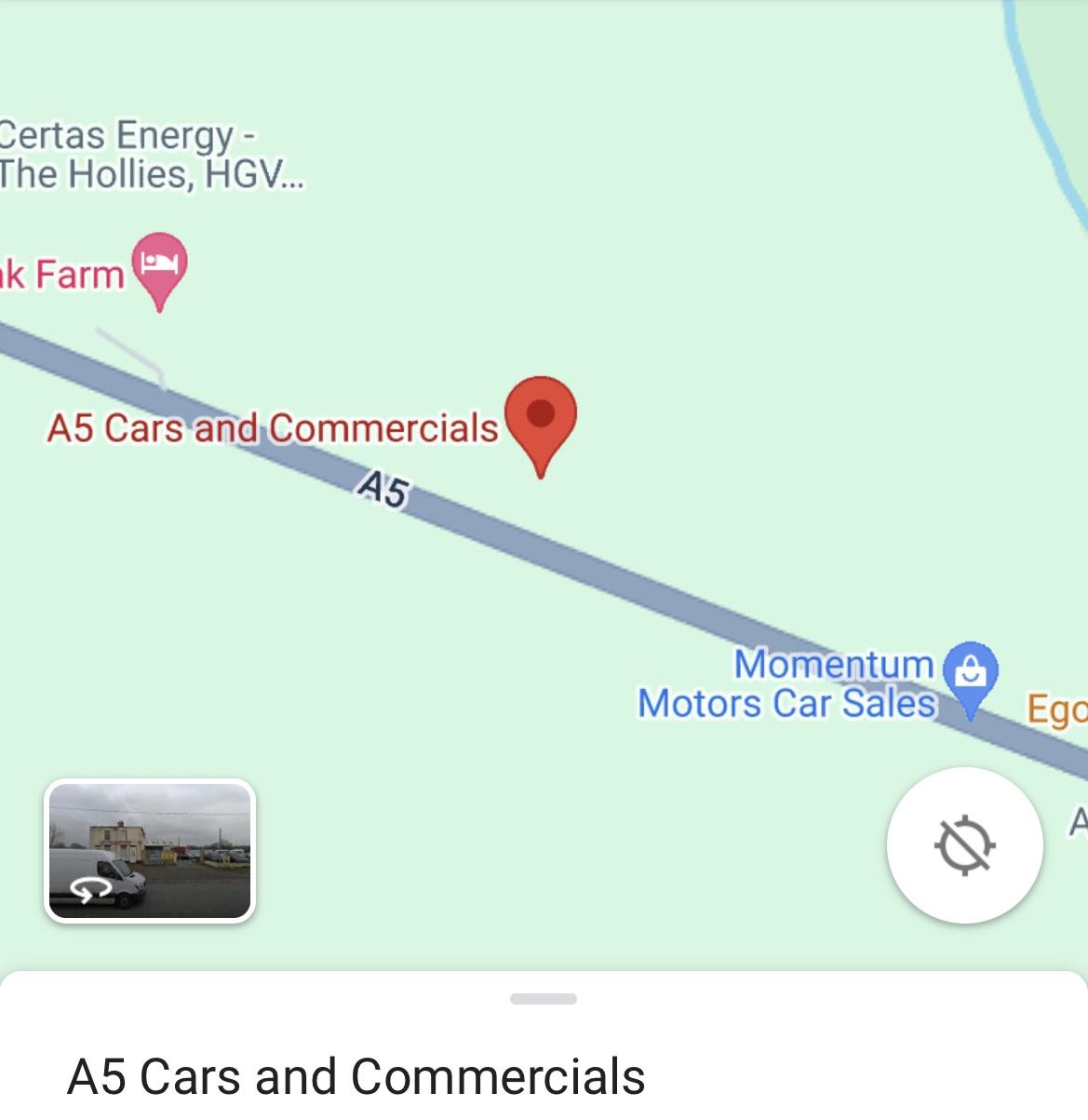Screen dimensions: 1088x1120
Task: Tap the my-location button
Action: pos(965,845)
